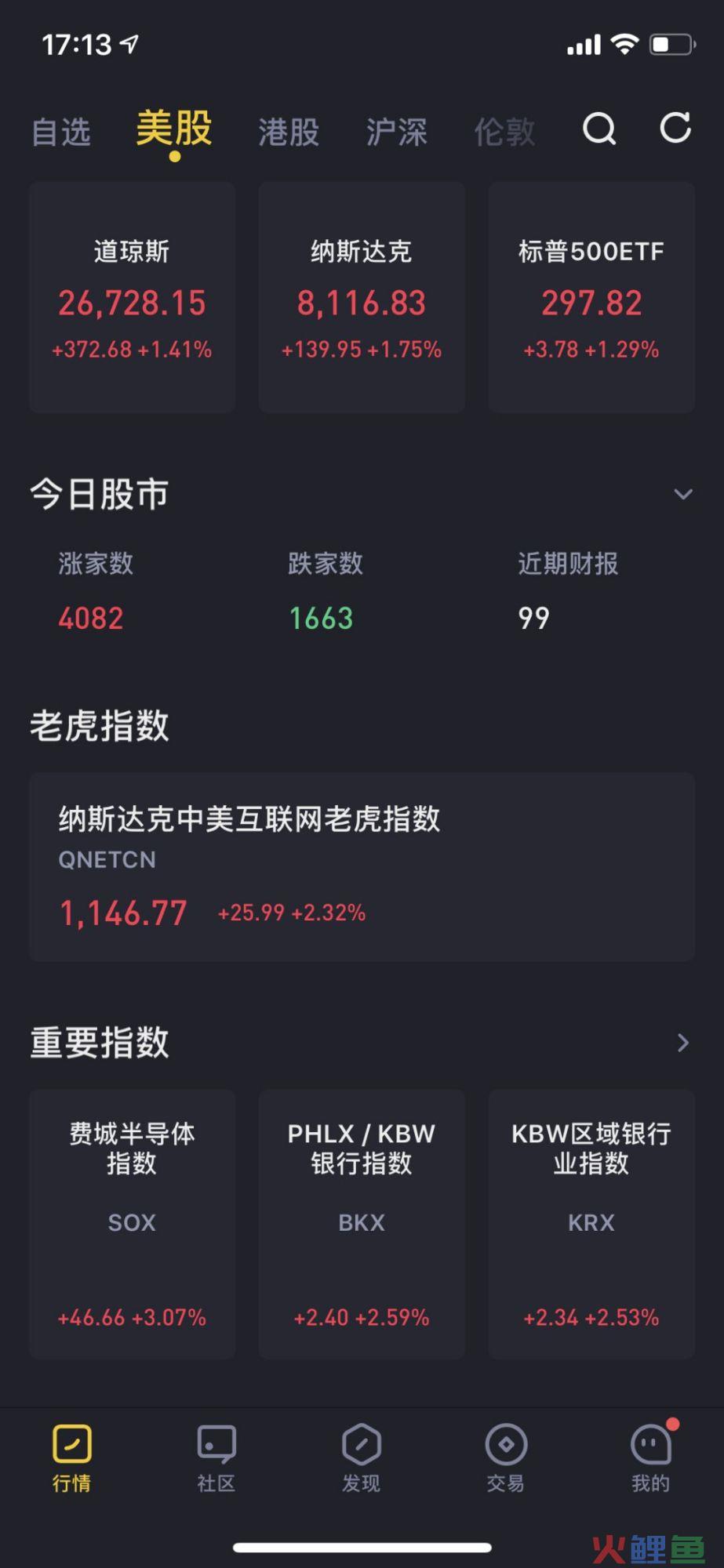This screenshot has width=724, height=1568.
Task: Switch to the 沪深 tab
Action: click(x=397, y=132)
